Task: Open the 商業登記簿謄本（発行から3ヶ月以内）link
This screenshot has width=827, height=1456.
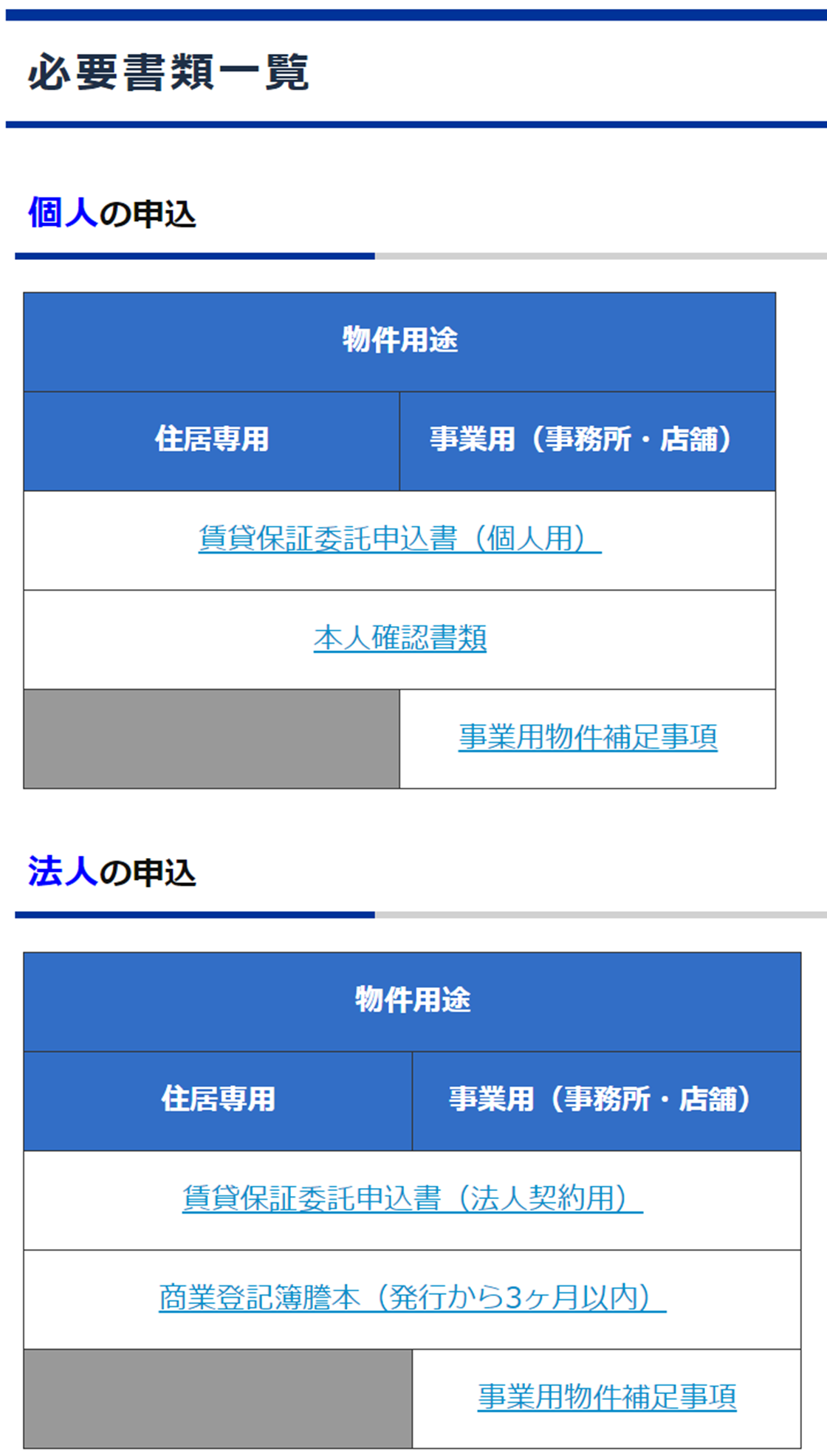Action: (x=412, y=1297)
